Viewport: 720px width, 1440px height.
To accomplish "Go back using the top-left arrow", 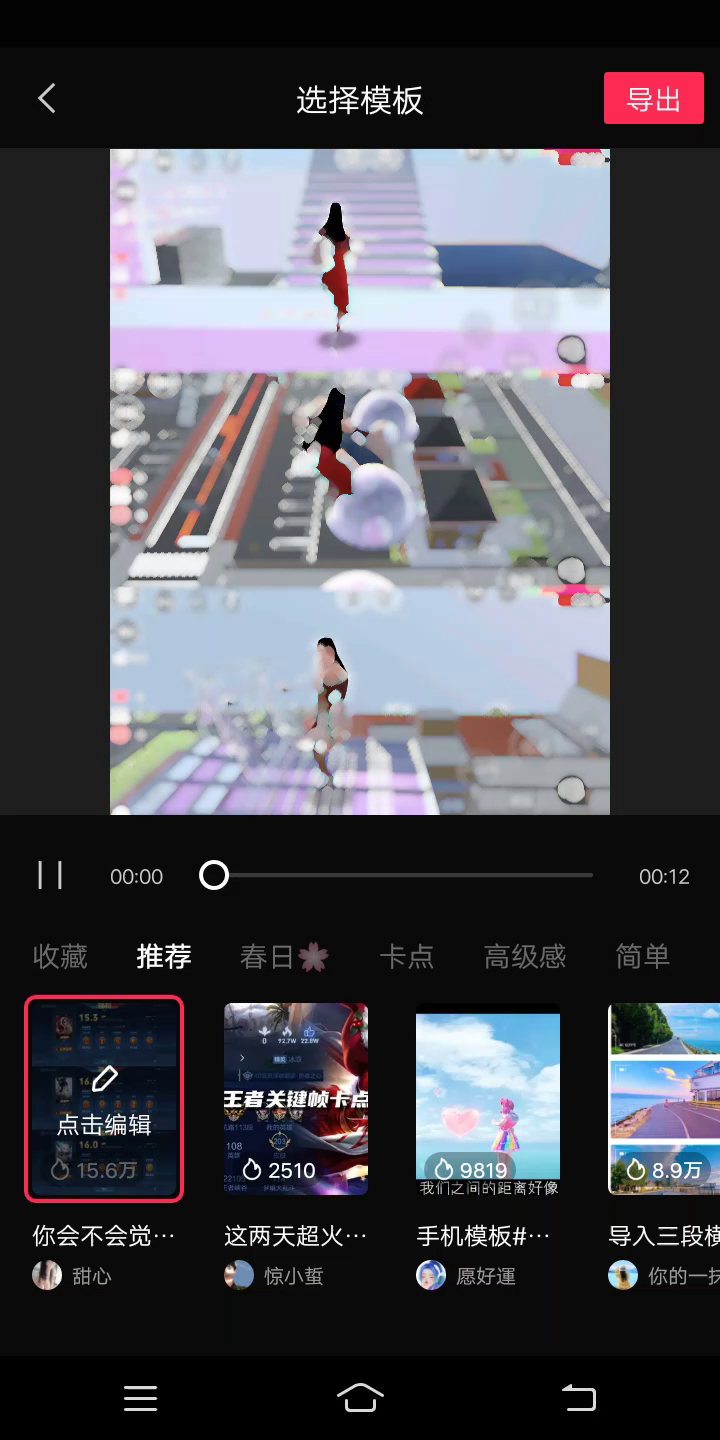I will click(47, 99).
